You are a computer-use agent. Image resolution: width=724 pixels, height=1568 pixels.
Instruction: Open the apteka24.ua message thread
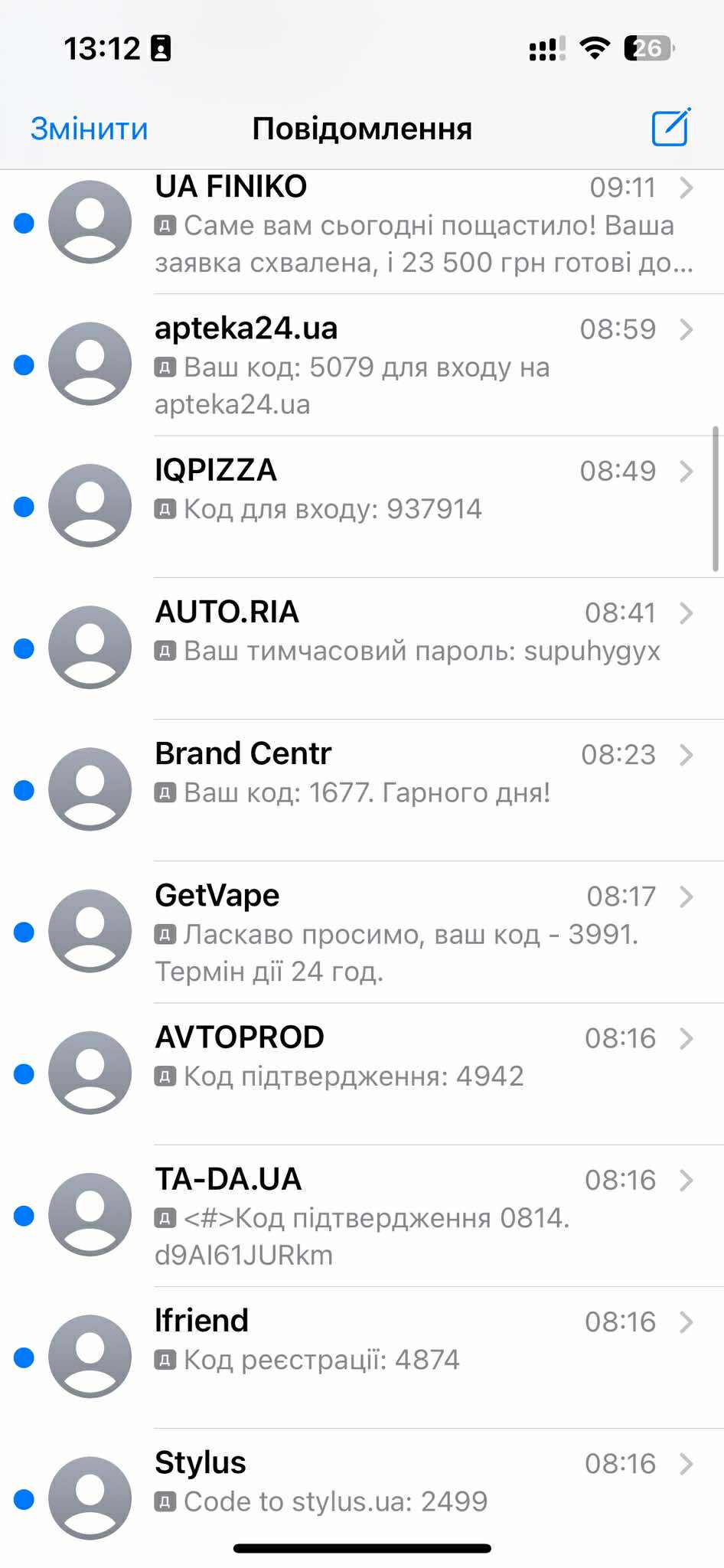pyautogui.click(x=423, y=366)
